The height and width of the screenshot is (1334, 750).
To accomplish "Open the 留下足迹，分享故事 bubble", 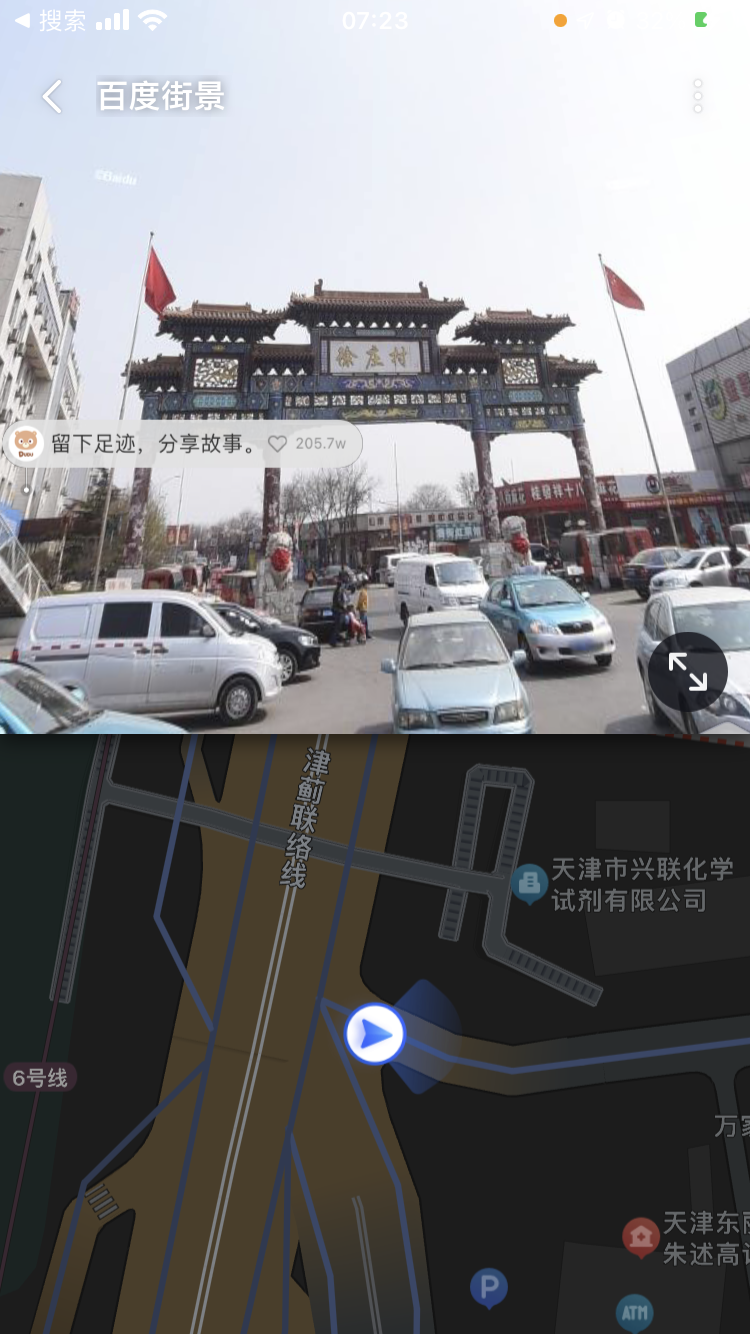I will [150, 443].
